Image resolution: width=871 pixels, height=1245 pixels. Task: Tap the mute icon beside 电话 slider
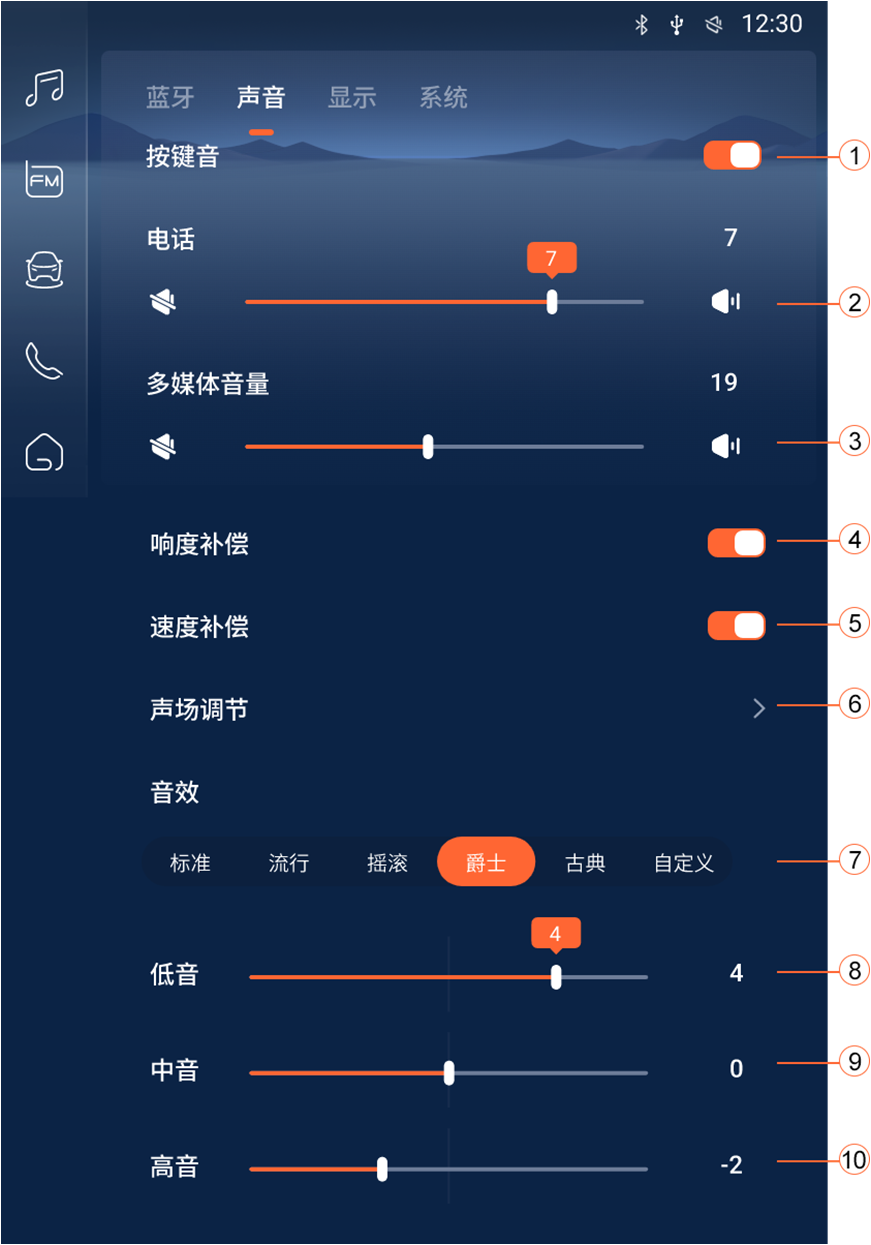pyautogui.click(x=165, y=302)
